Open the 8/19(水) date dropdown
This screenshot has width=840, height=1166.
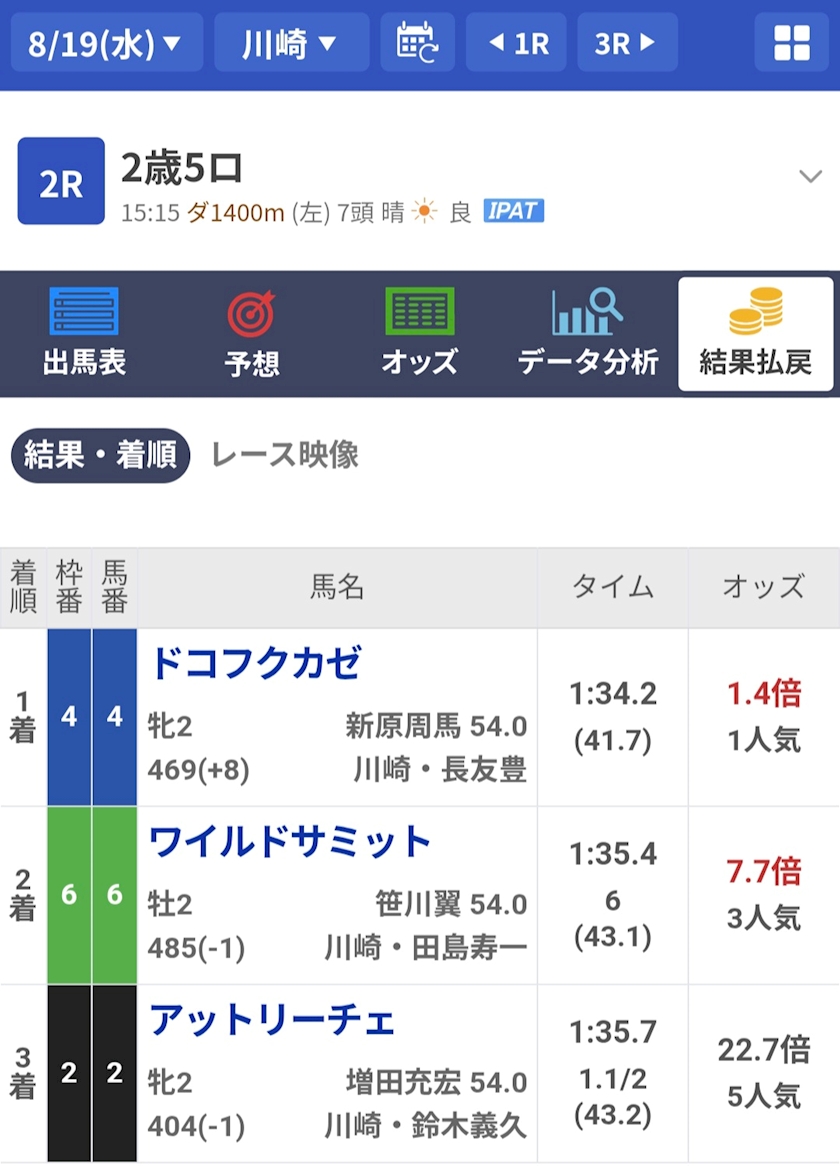(x=106, y=43)
